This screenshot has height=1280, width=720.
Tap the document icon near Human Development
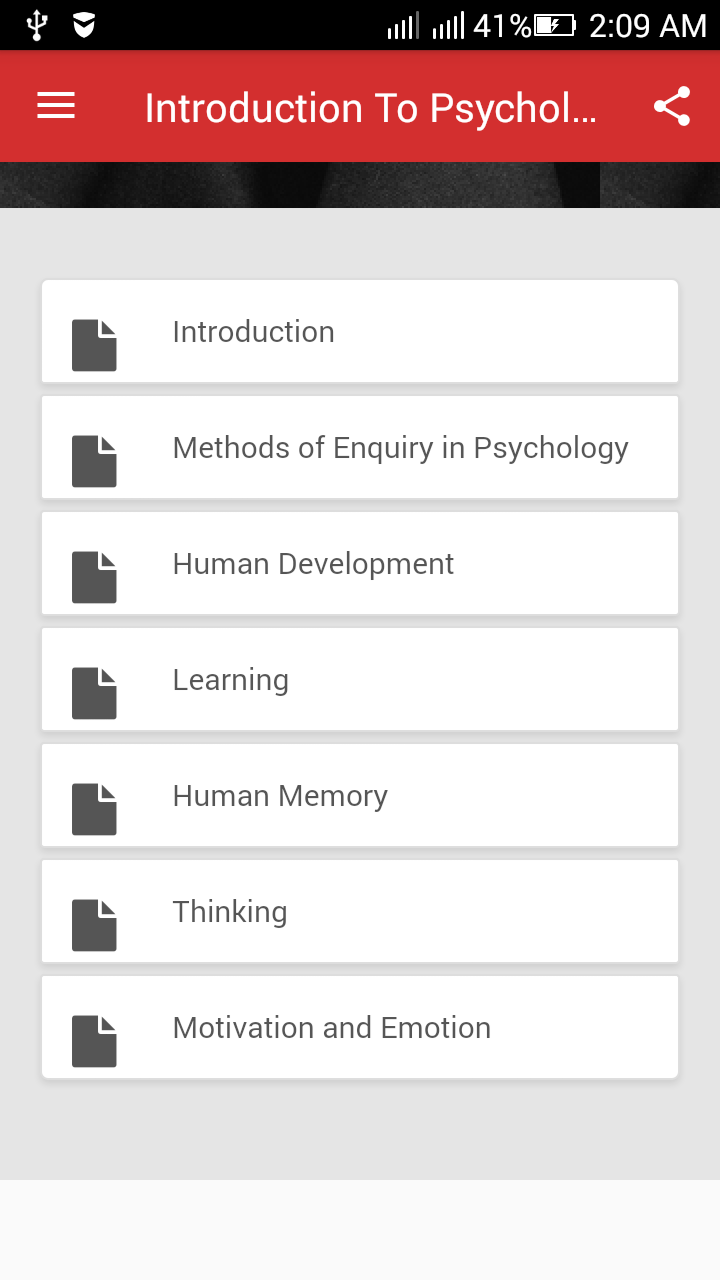coord(93,577)
